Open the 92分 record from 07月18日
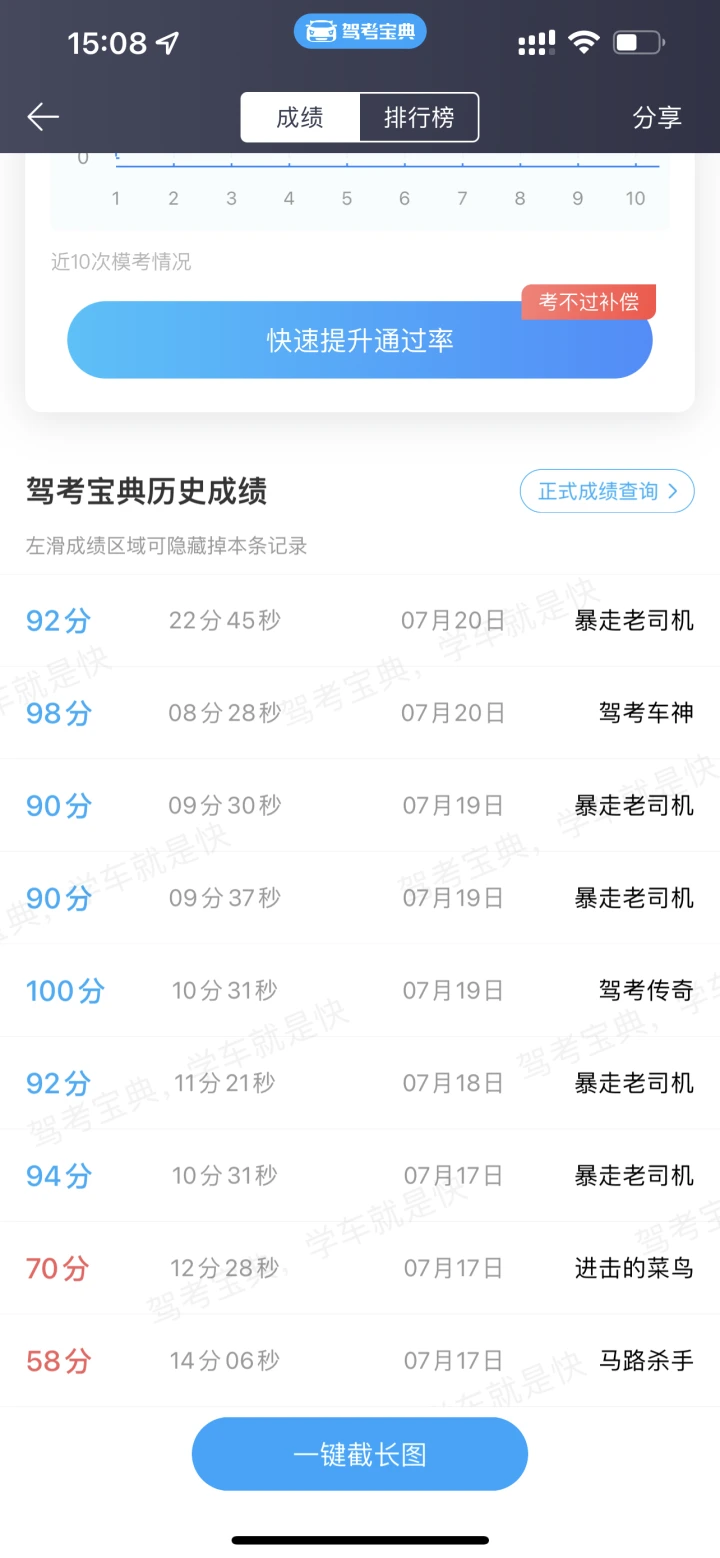The width and height of the screenshot is (720, 1558). pos(360,1083)
